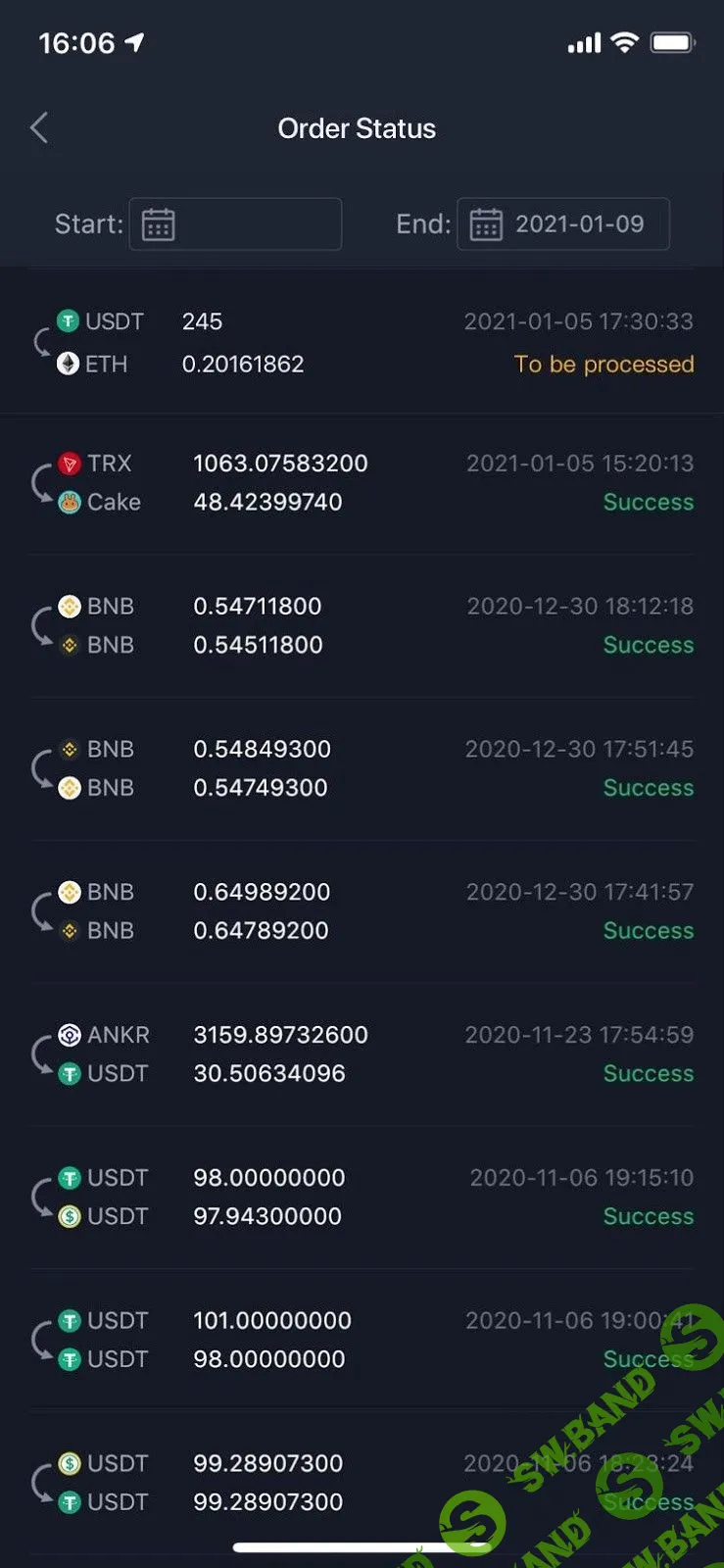724x1568 pixels.
Task: Change the End date 2021-01-09
Action: pyautogui.click(x=563, y=224)
